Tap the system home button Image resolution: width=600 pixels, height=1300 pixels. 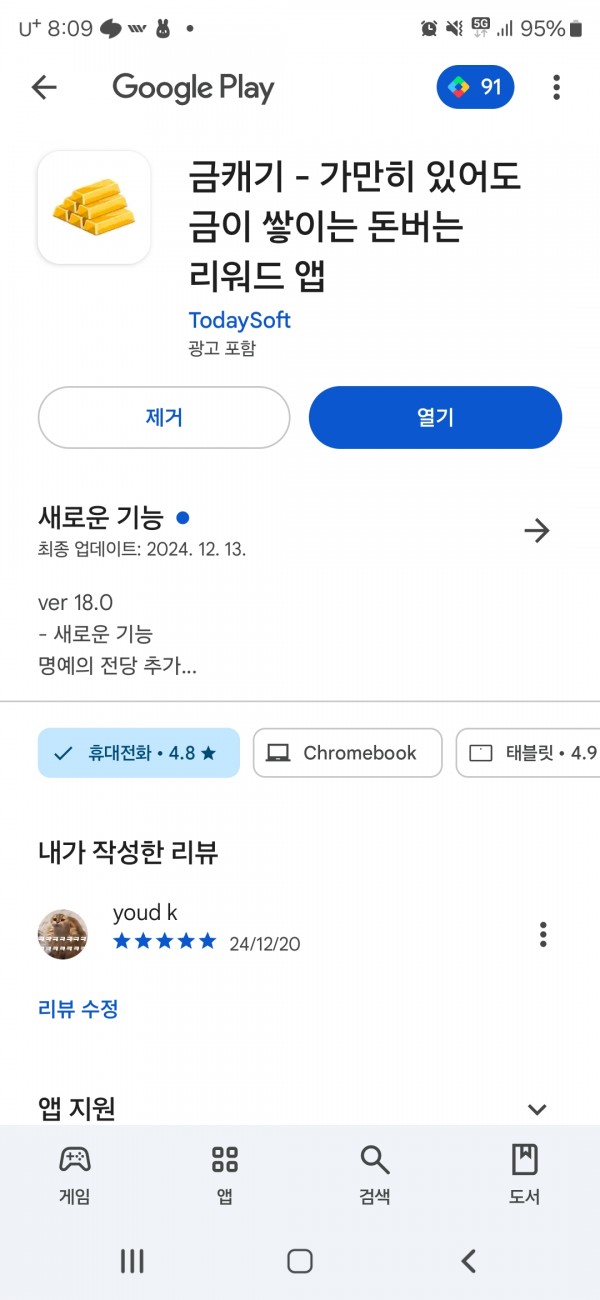tap(300, 1261)
